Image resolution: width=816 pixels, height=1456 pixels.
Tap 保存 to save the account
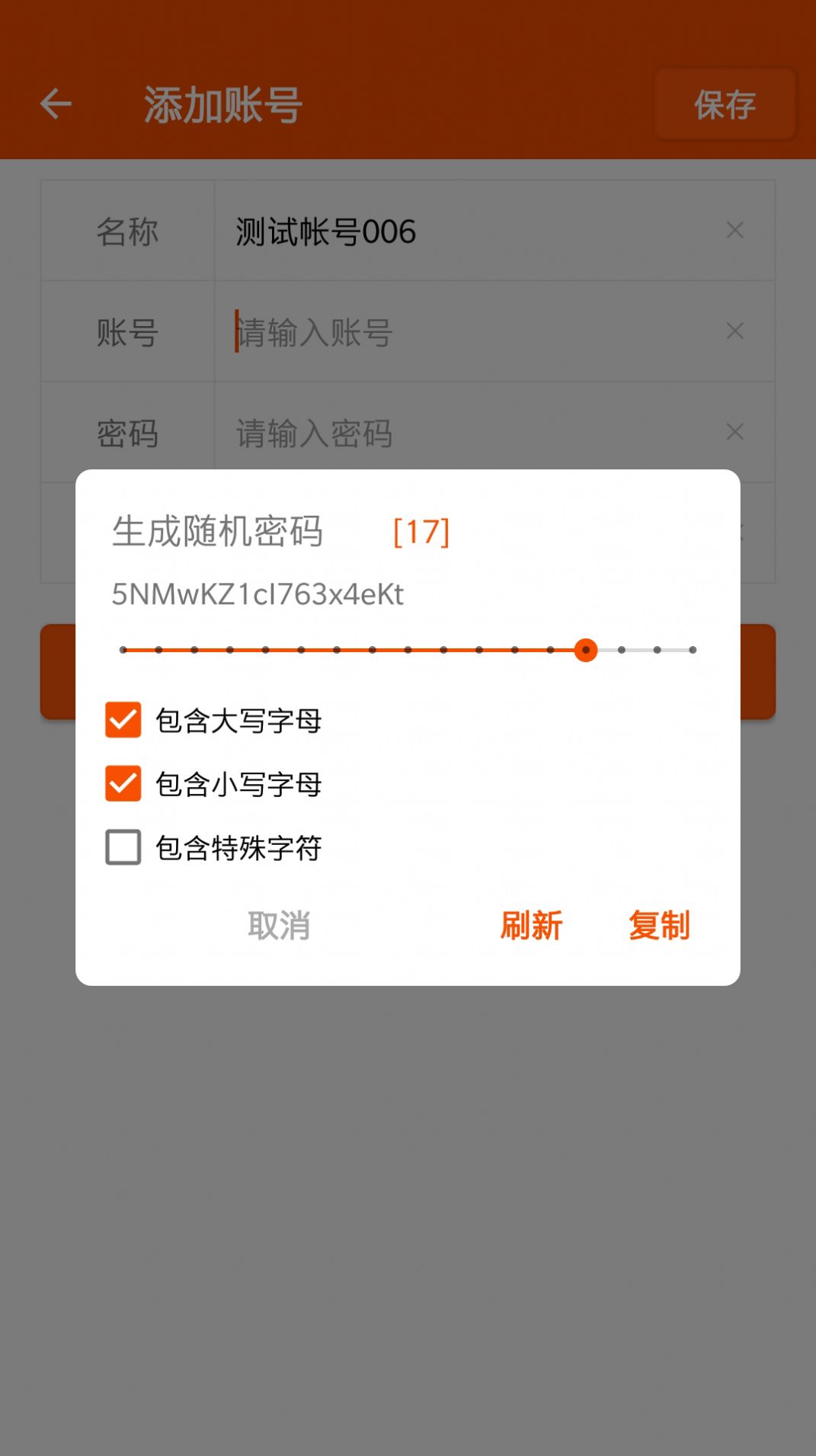724,104
